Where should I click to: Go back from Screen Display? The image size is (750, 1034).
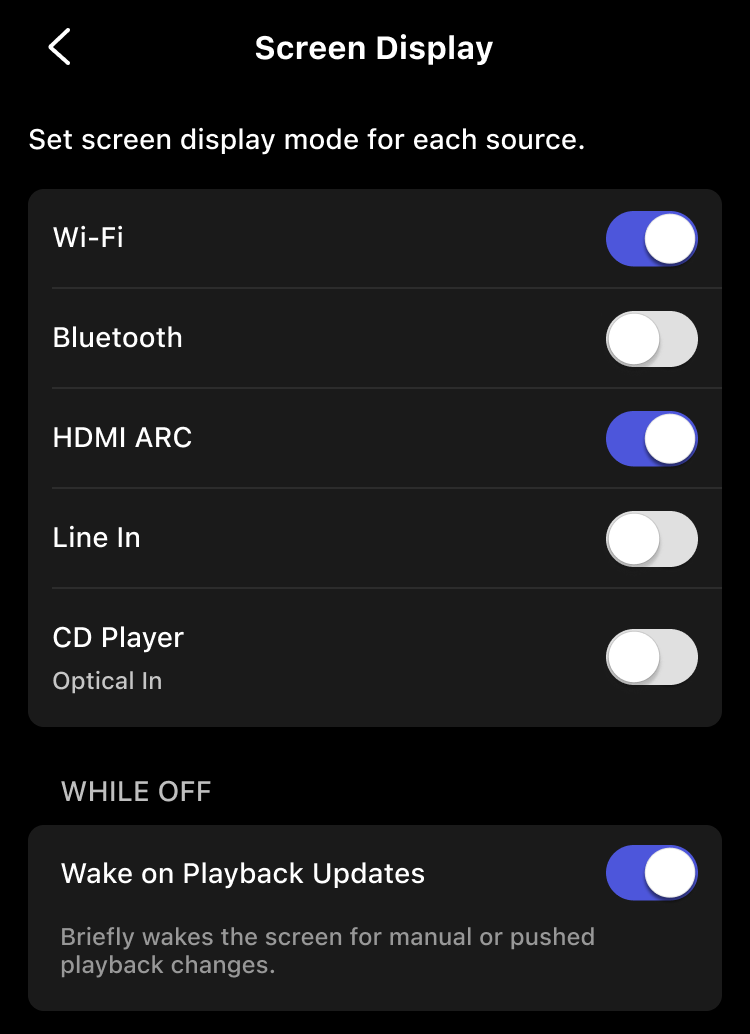60,47
